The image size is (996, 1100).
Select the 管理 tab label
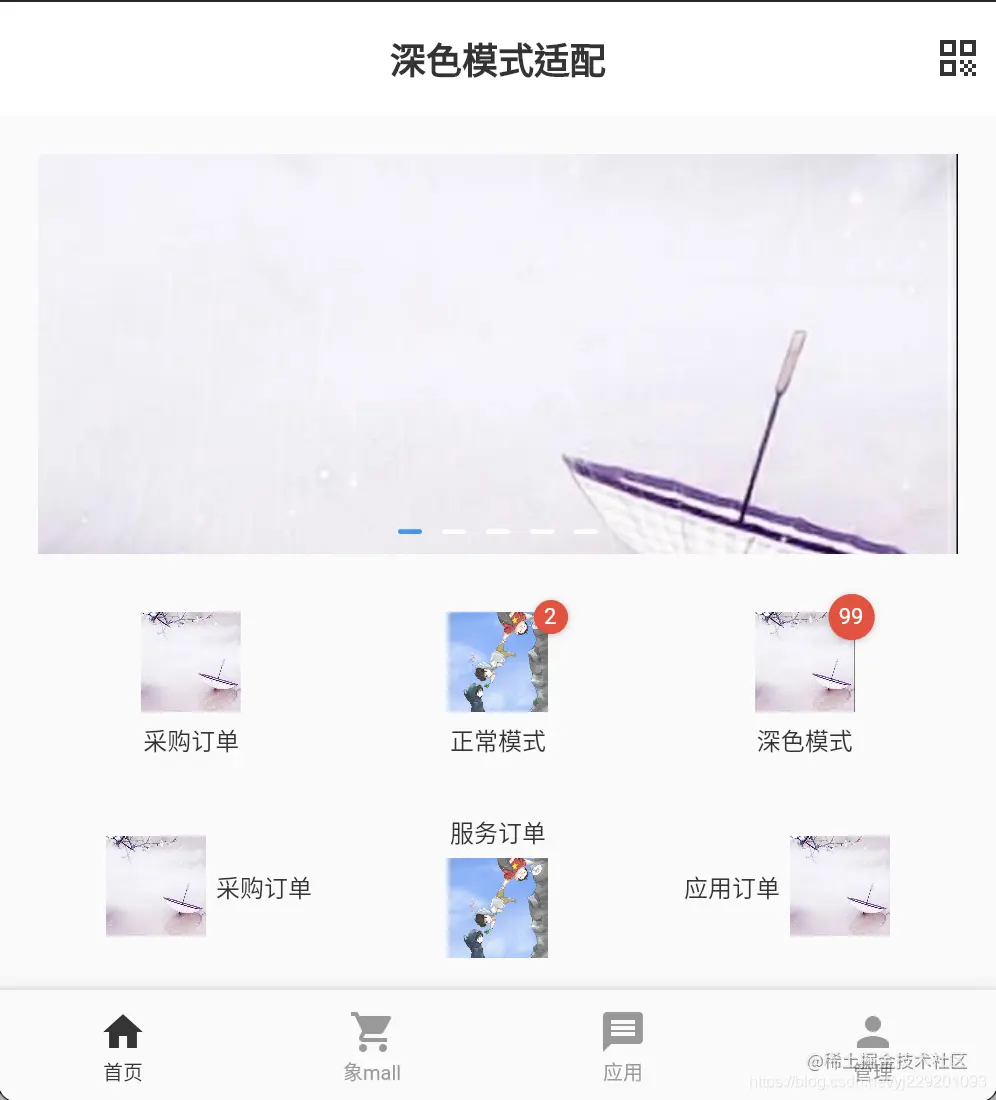[x=872, y=1072]
